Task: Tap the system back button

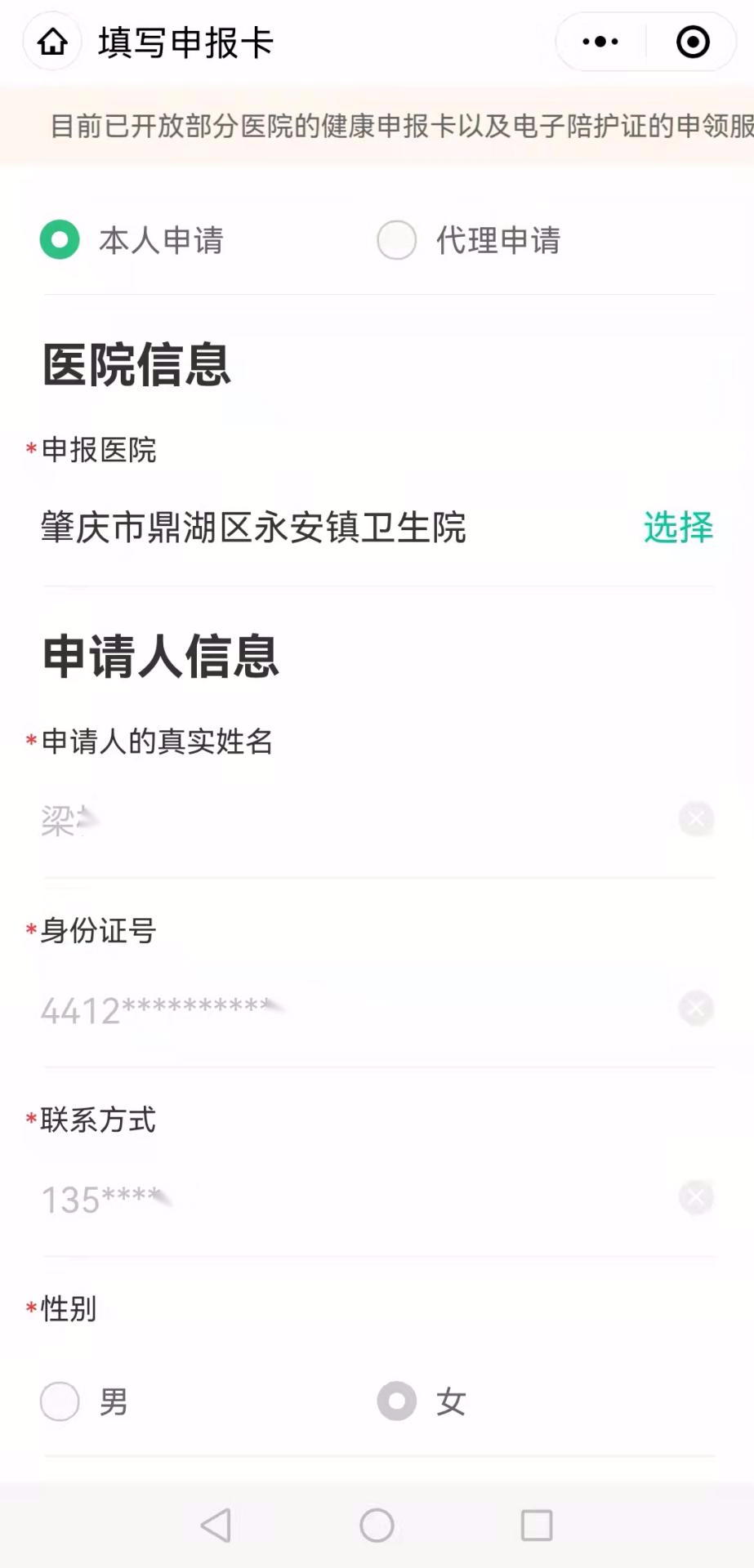Action: coord(216,1525)
